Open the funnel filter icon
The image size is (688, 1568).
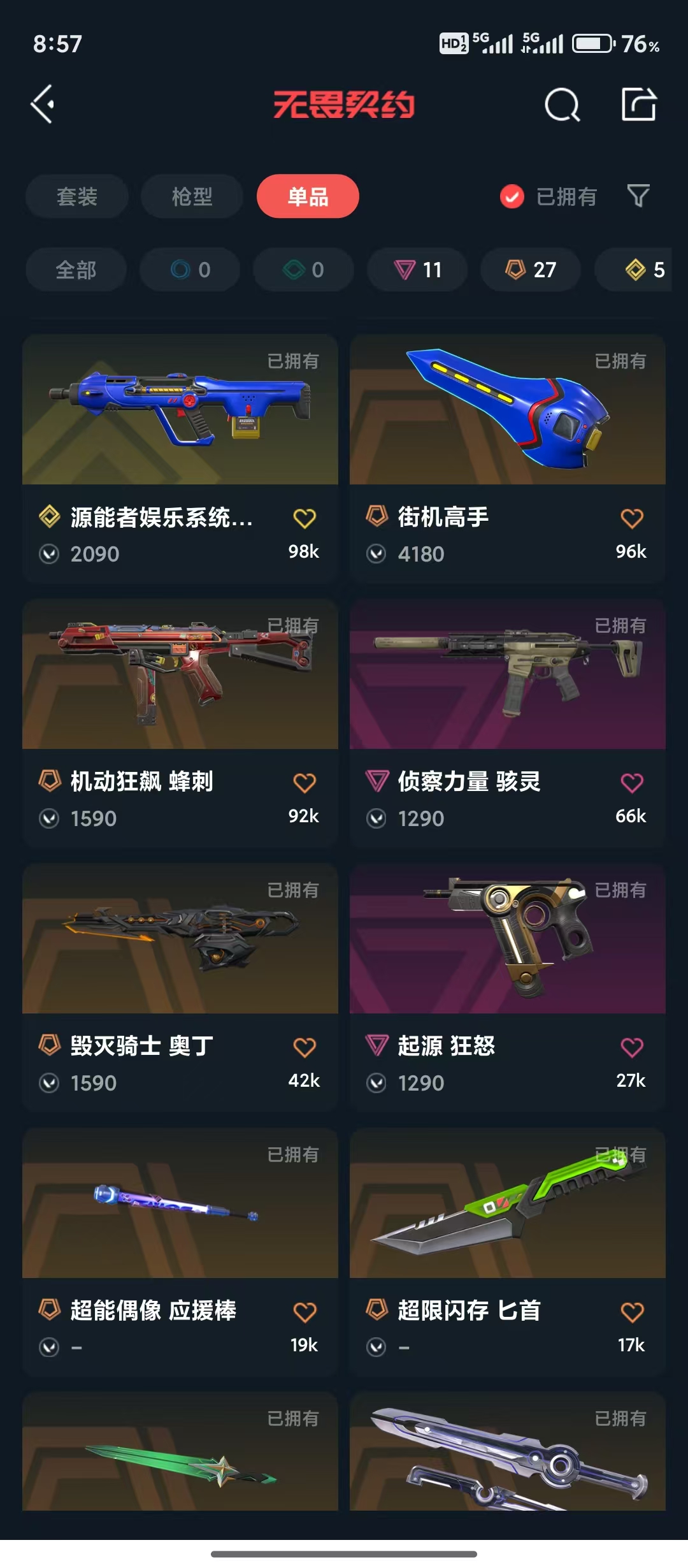[638, 196]
